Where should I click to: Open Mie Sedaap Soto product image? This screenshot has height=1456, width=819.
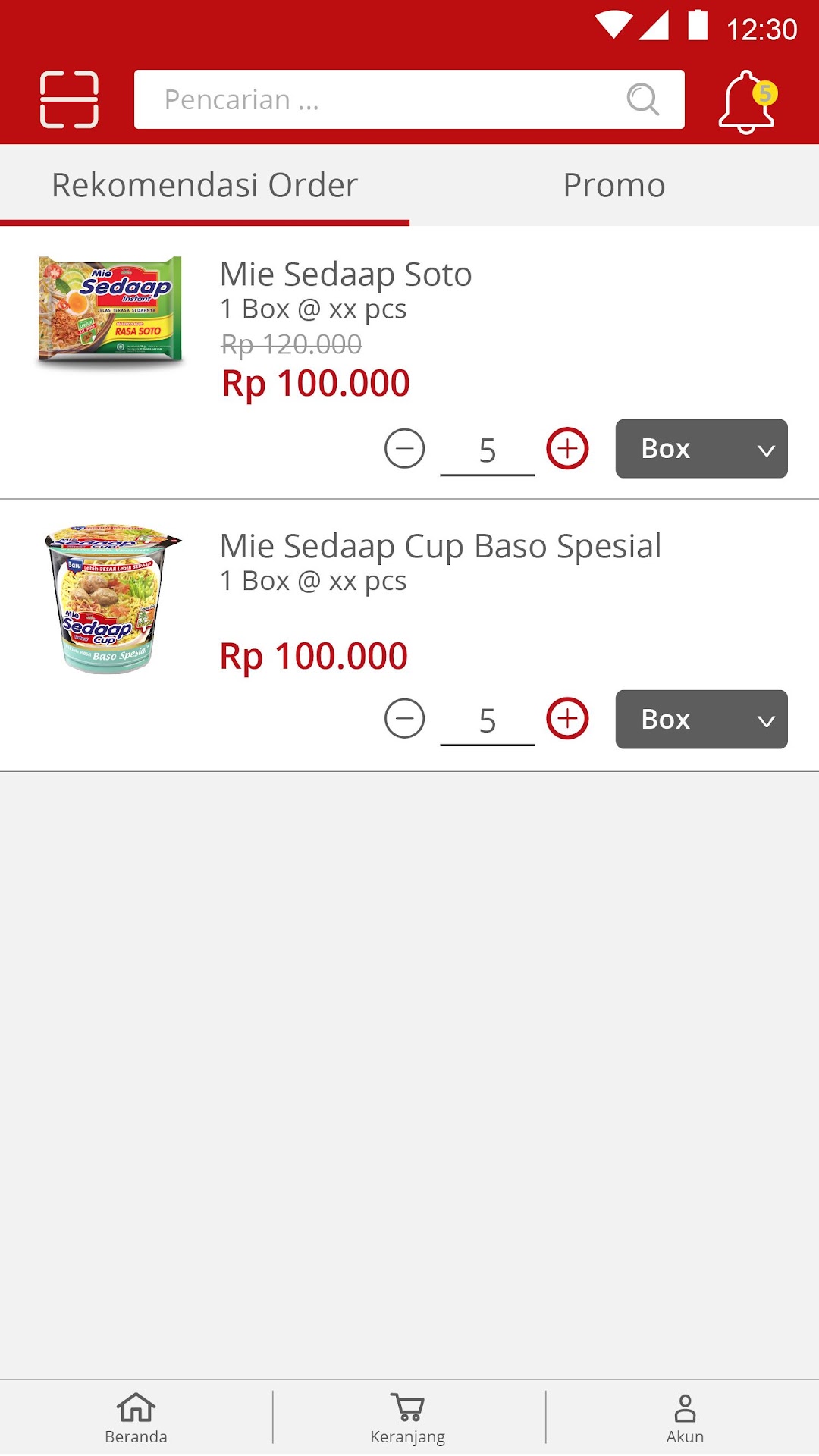point(111,310)
